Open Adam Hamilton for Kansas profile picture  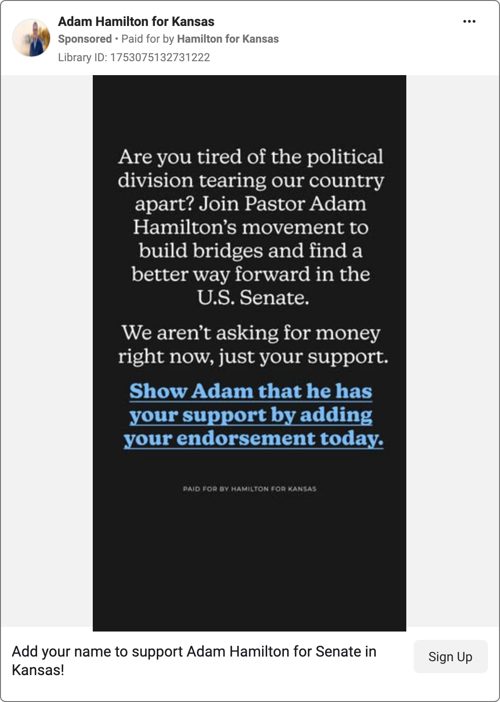click(x=31, y=38)
